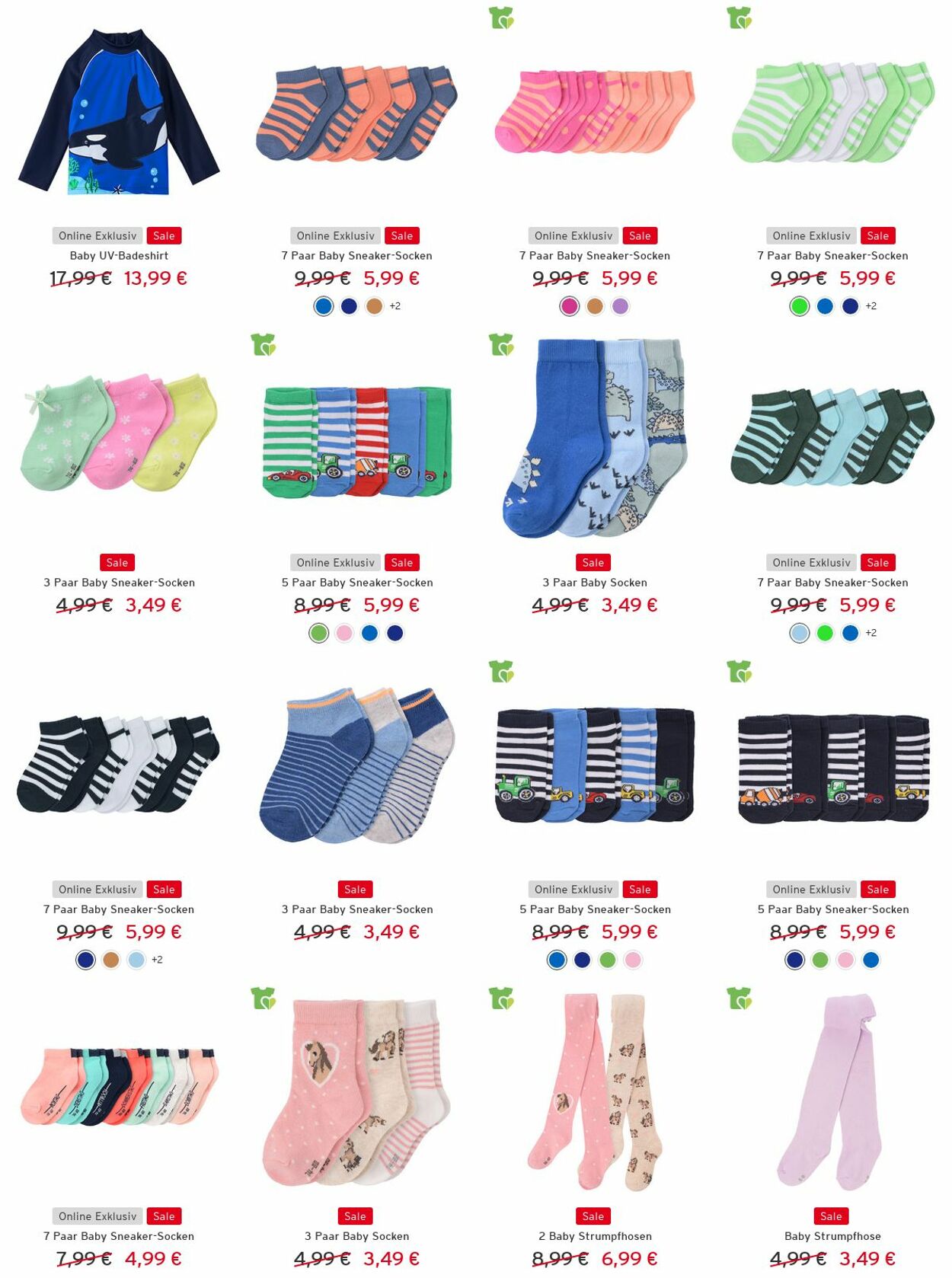View 3 Paar Baby Socken with horse motif
This screenshot has width=952, height=1278.
click(356, 1092)
